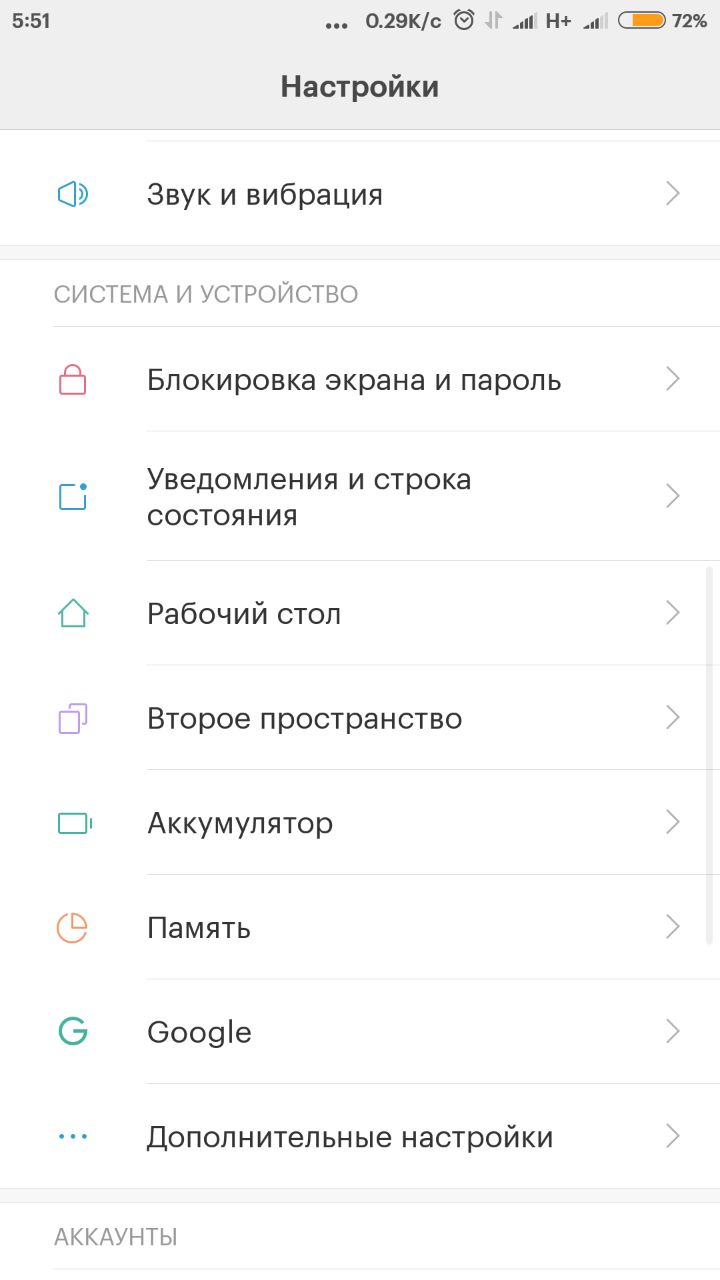Select the Рабочий стол row

(360, 613)
